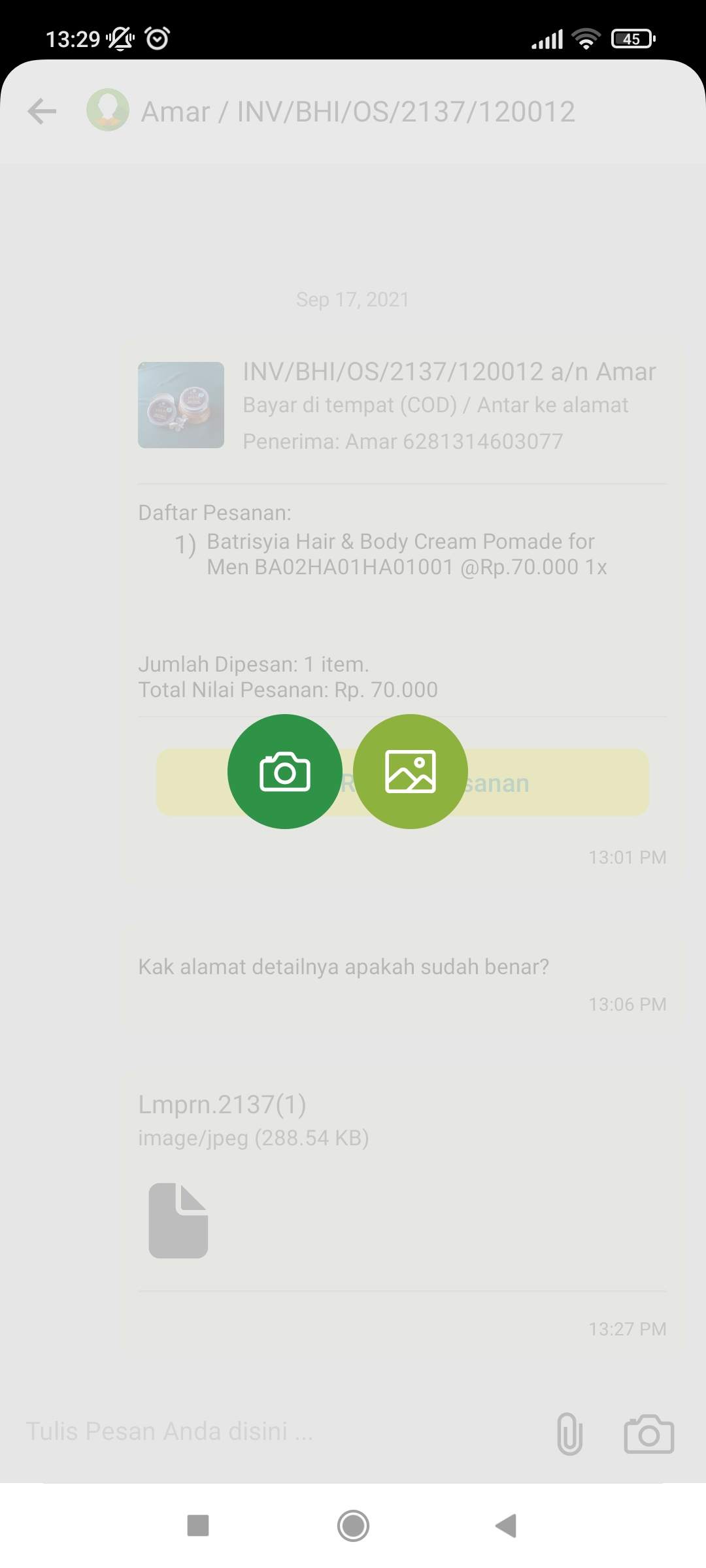Tap the paperclip attachment icon
The width and height of the screenshot is (706, 1568).
tap(569, 1433)
